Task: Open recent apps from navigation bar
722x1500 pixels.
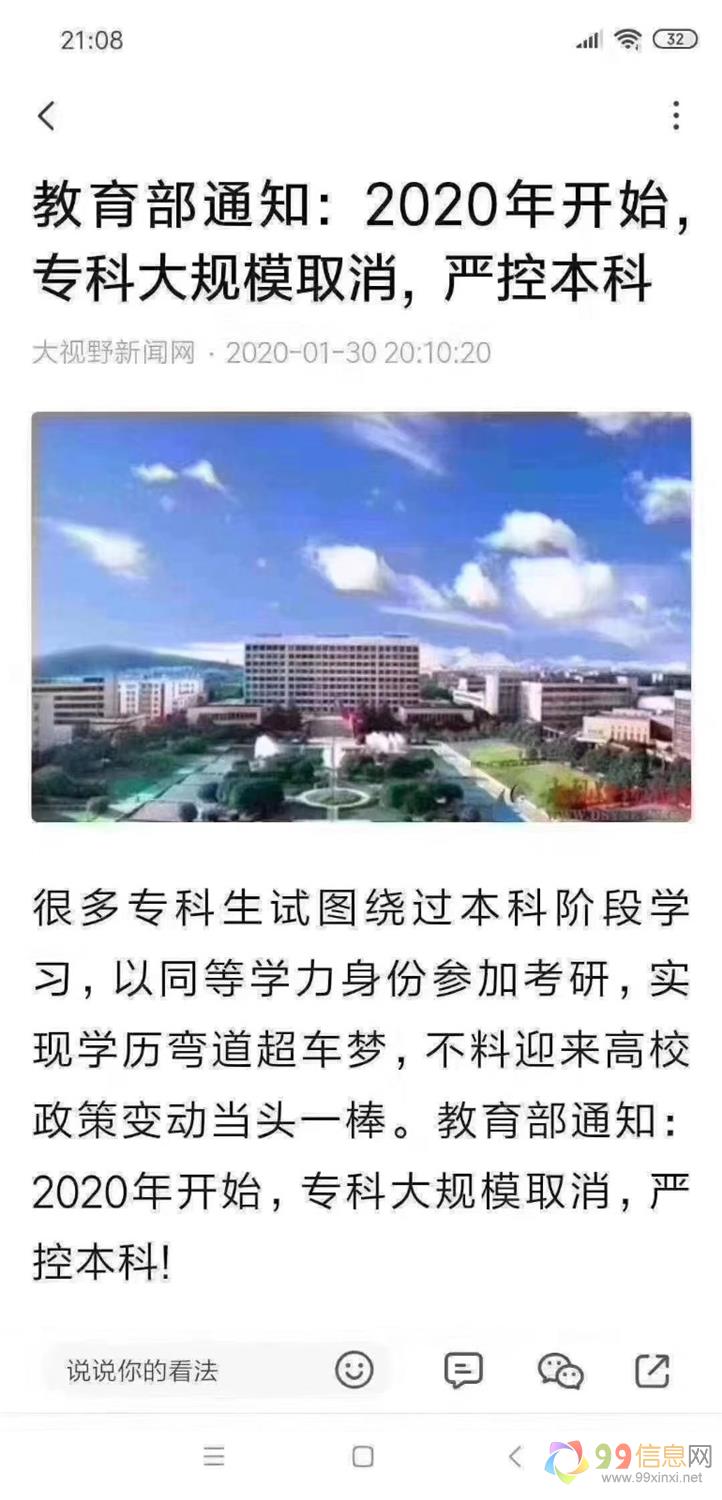Action: (214, 1456)
